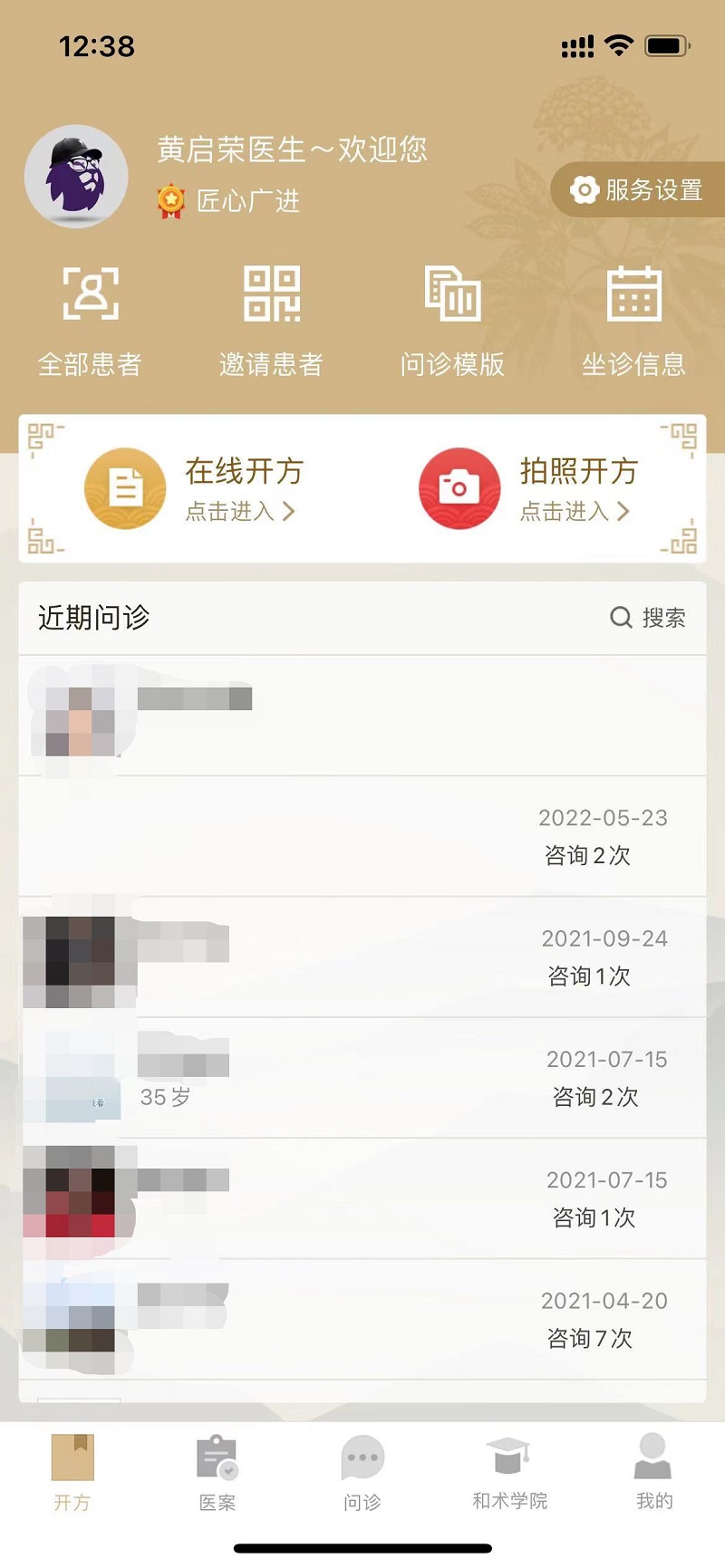Search recent consultations with 搜索
The width and height of the screenshot is (725, 1568).
(x=647, y=618)
